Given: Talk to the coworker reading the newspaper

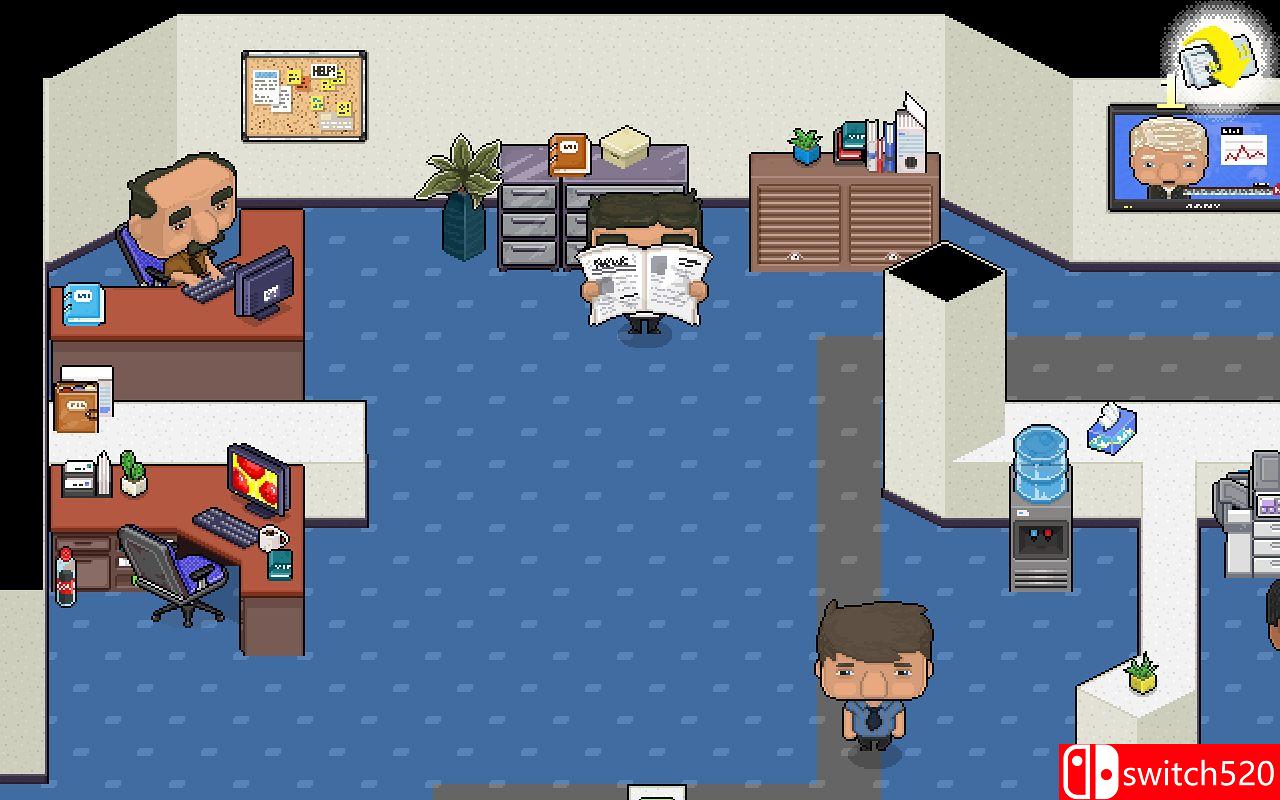Looking at the screenshot, I should [x=645, y=268].
